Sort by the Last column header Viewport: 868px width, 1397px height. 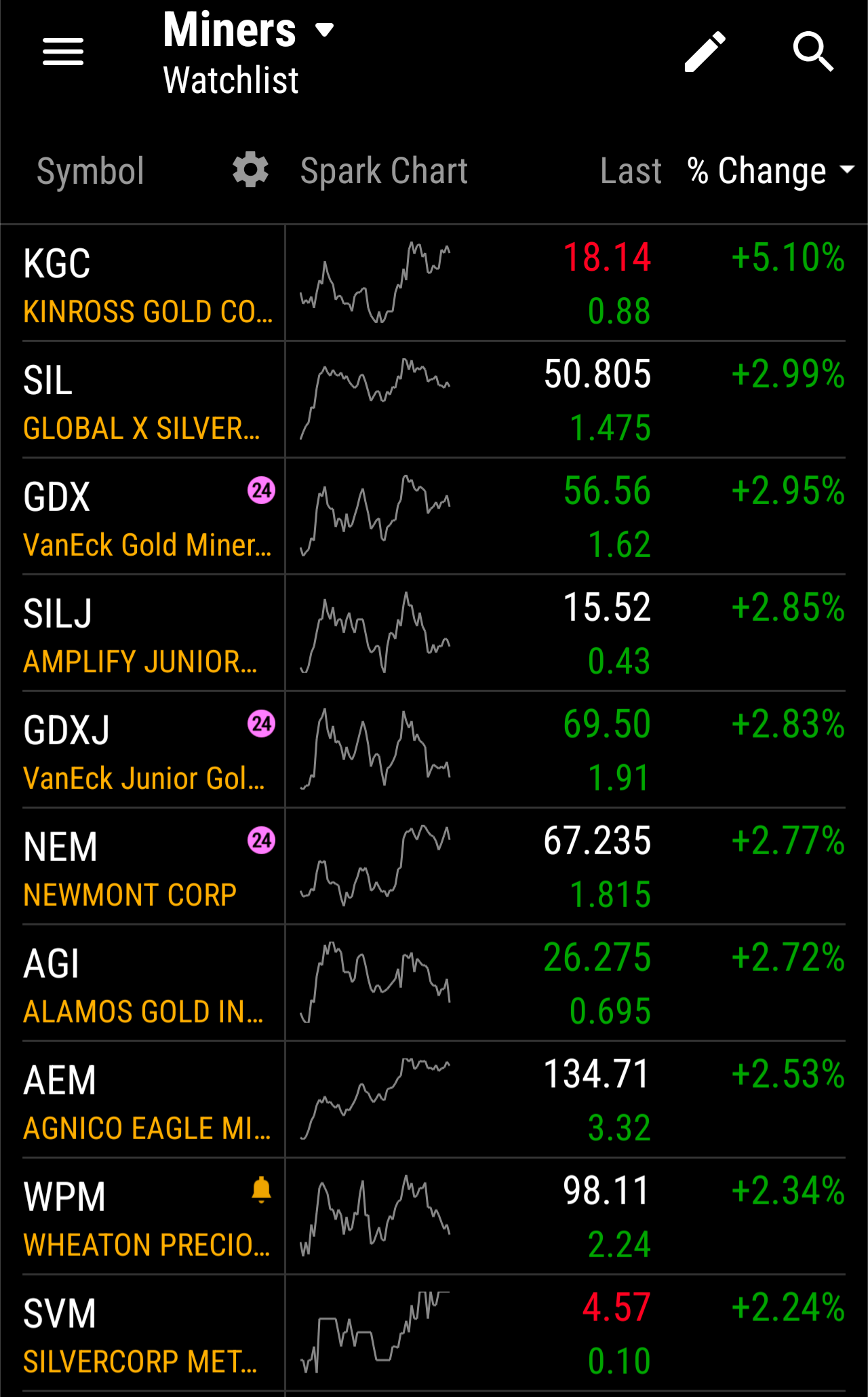coord(631,170)
